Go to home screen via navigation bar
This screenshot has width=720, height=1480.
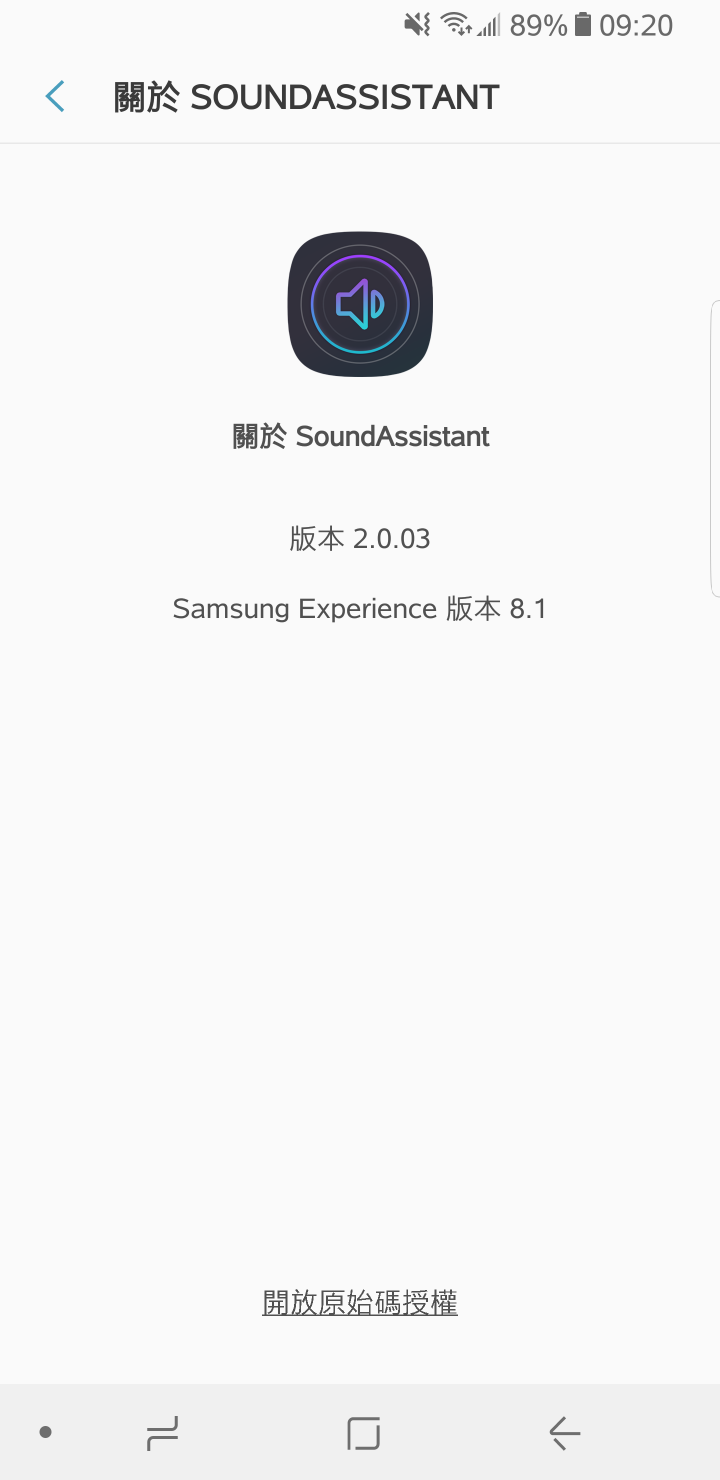[x=363, y=1433]
